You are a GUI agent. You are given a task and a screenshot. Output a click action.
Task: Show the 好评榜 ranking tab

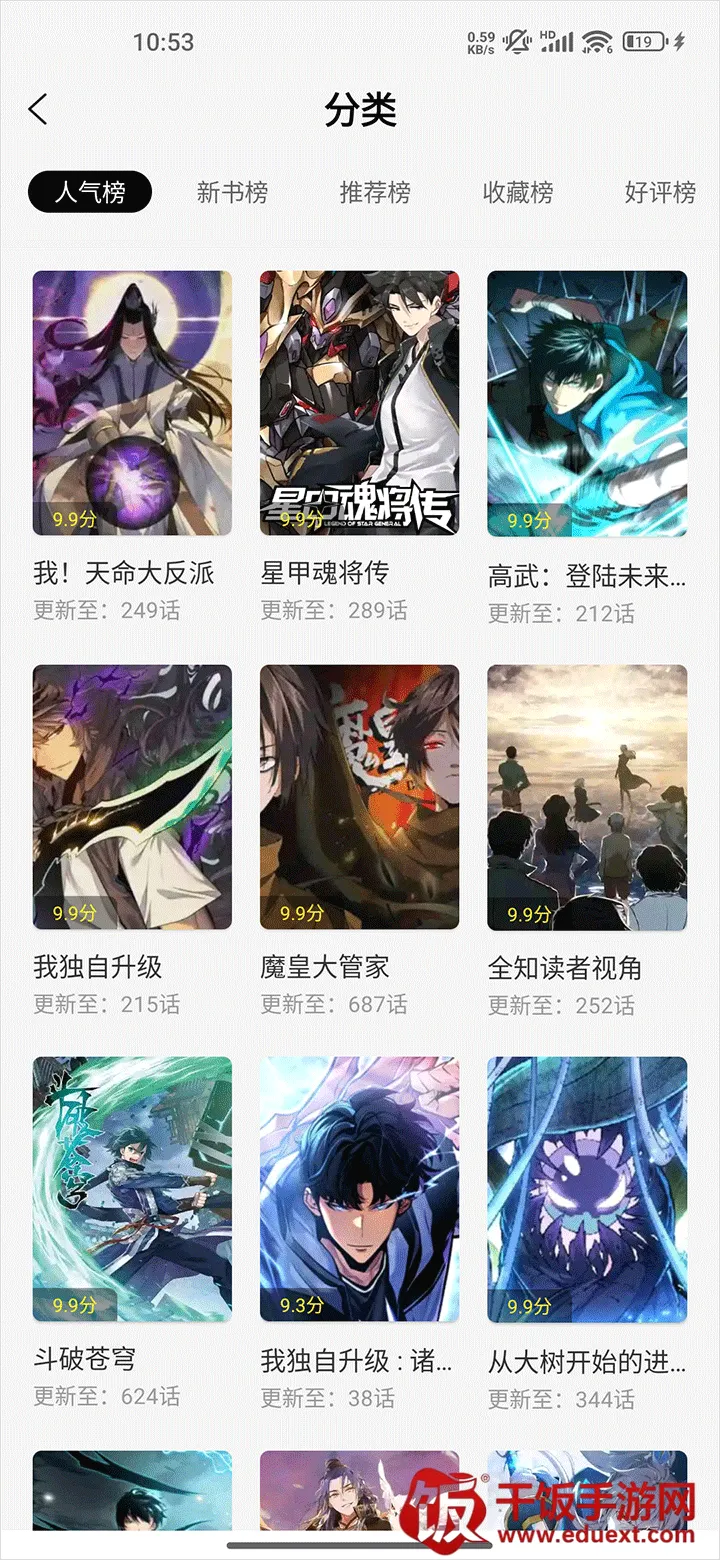coord(660,192)
